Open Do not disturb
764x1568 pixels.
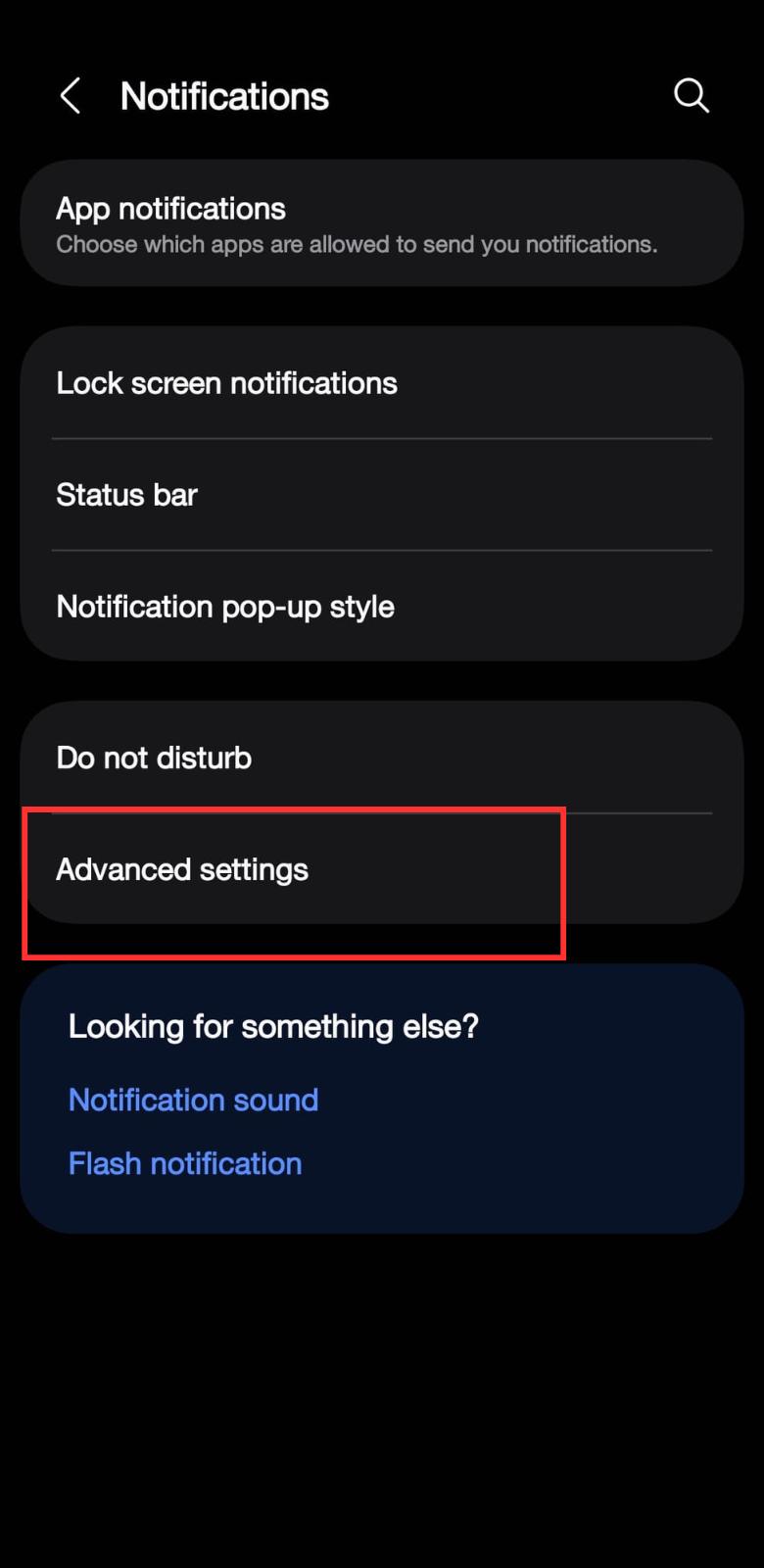381,758
